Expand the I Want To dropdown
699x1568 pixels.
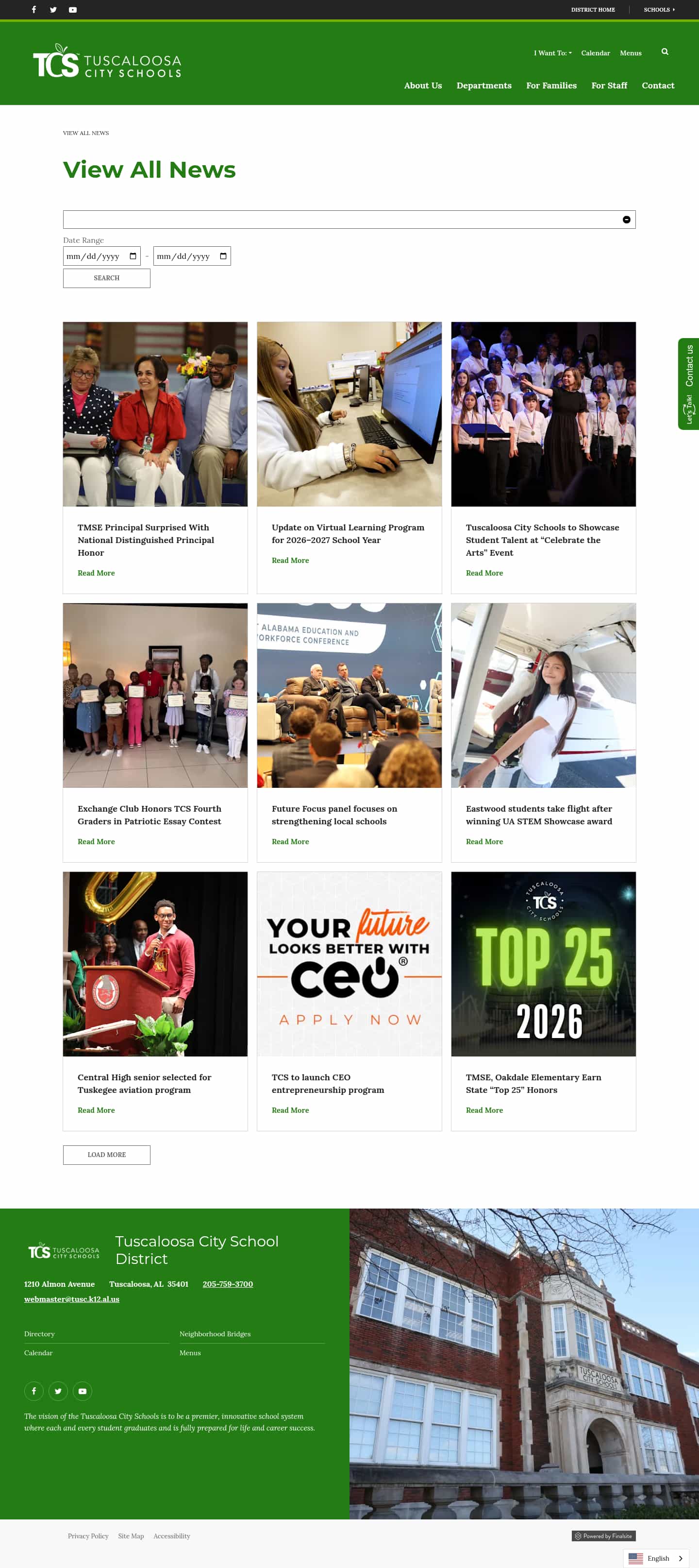(552, 53)
